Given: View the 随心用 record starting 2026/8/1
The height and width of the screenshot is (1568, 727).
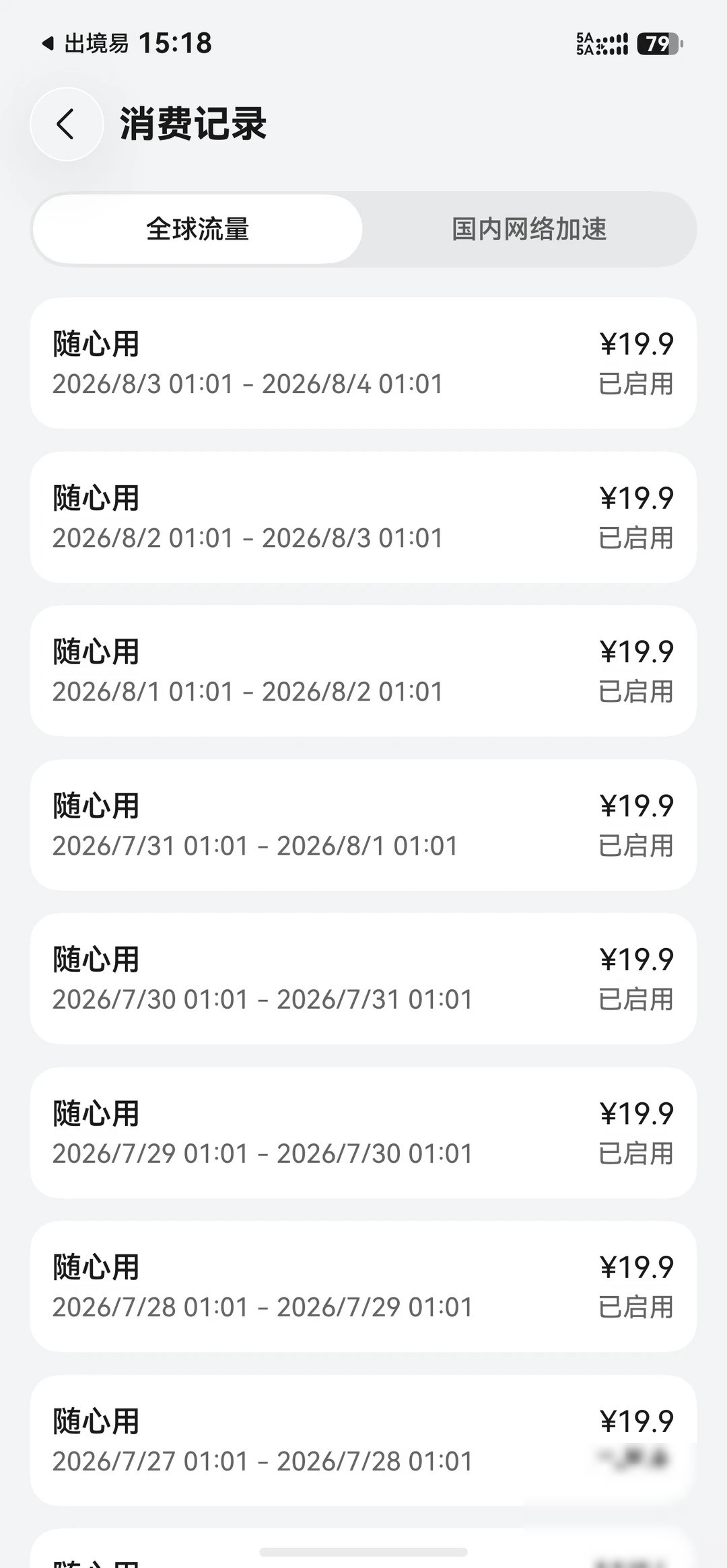Looking at the screenshot, I should 363,671.
